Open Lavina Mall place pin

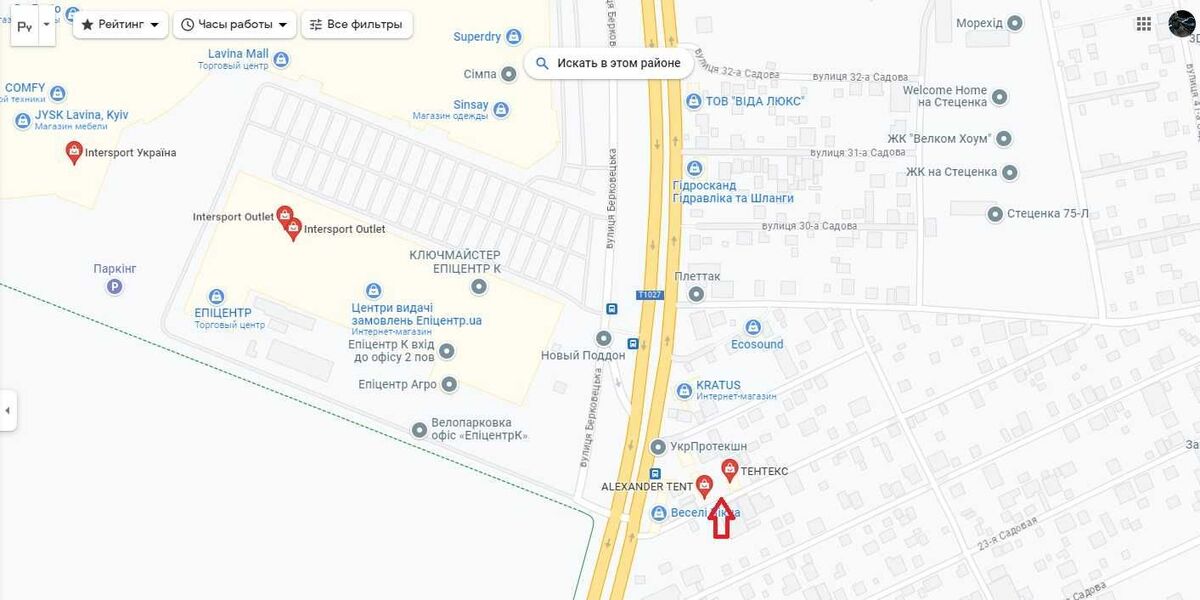click(x=281, y=60)
